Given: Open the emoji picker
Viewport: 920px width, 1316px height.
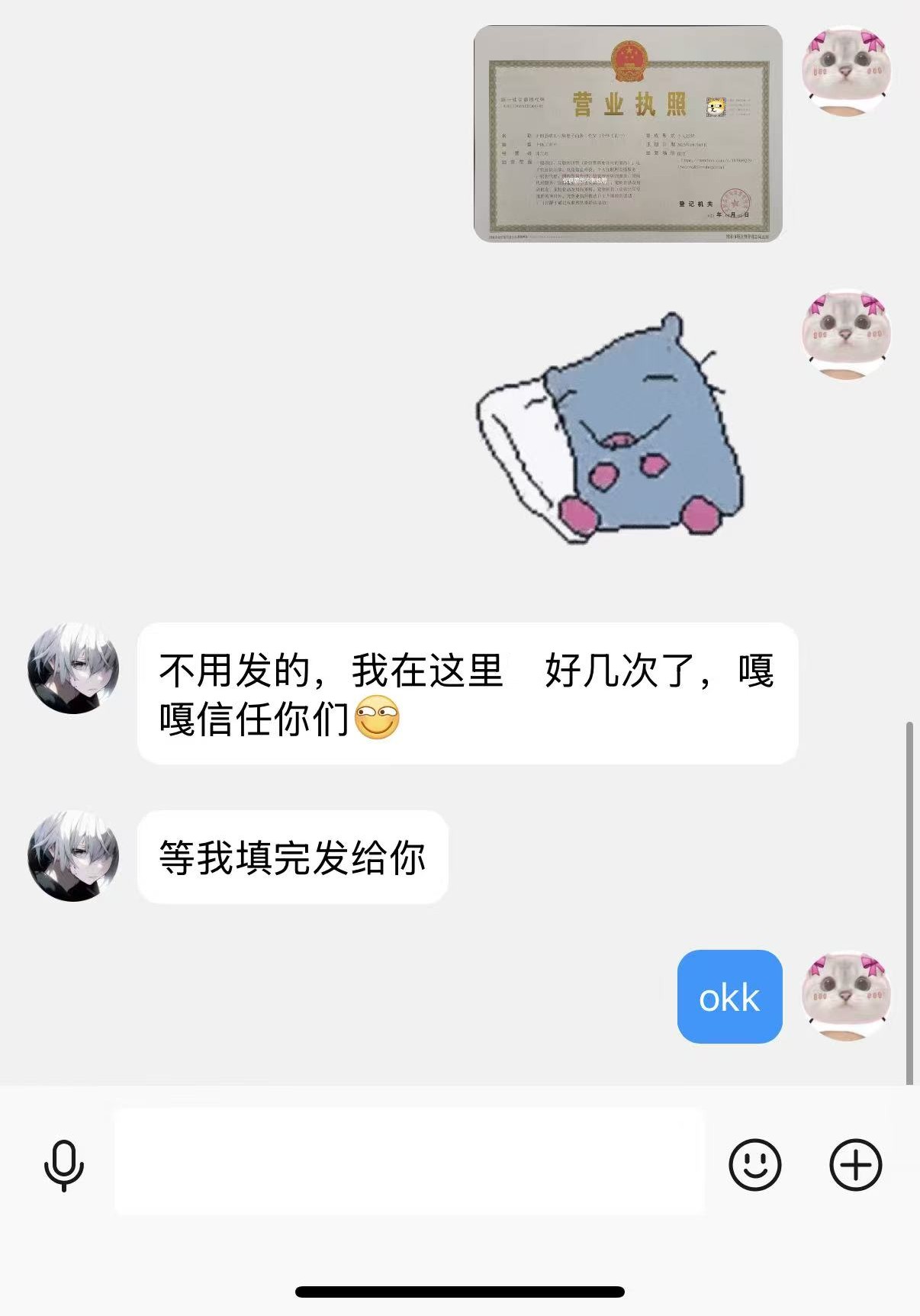Looking at the screenshot, I should point(754,1164).
